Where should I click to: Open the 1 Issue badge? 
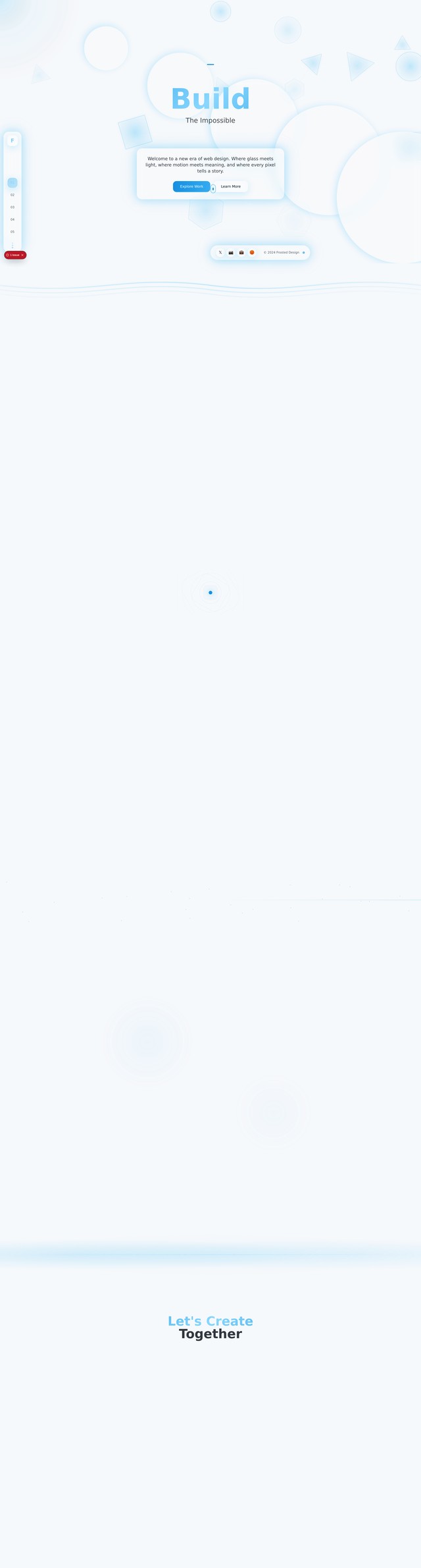(14, 255)
